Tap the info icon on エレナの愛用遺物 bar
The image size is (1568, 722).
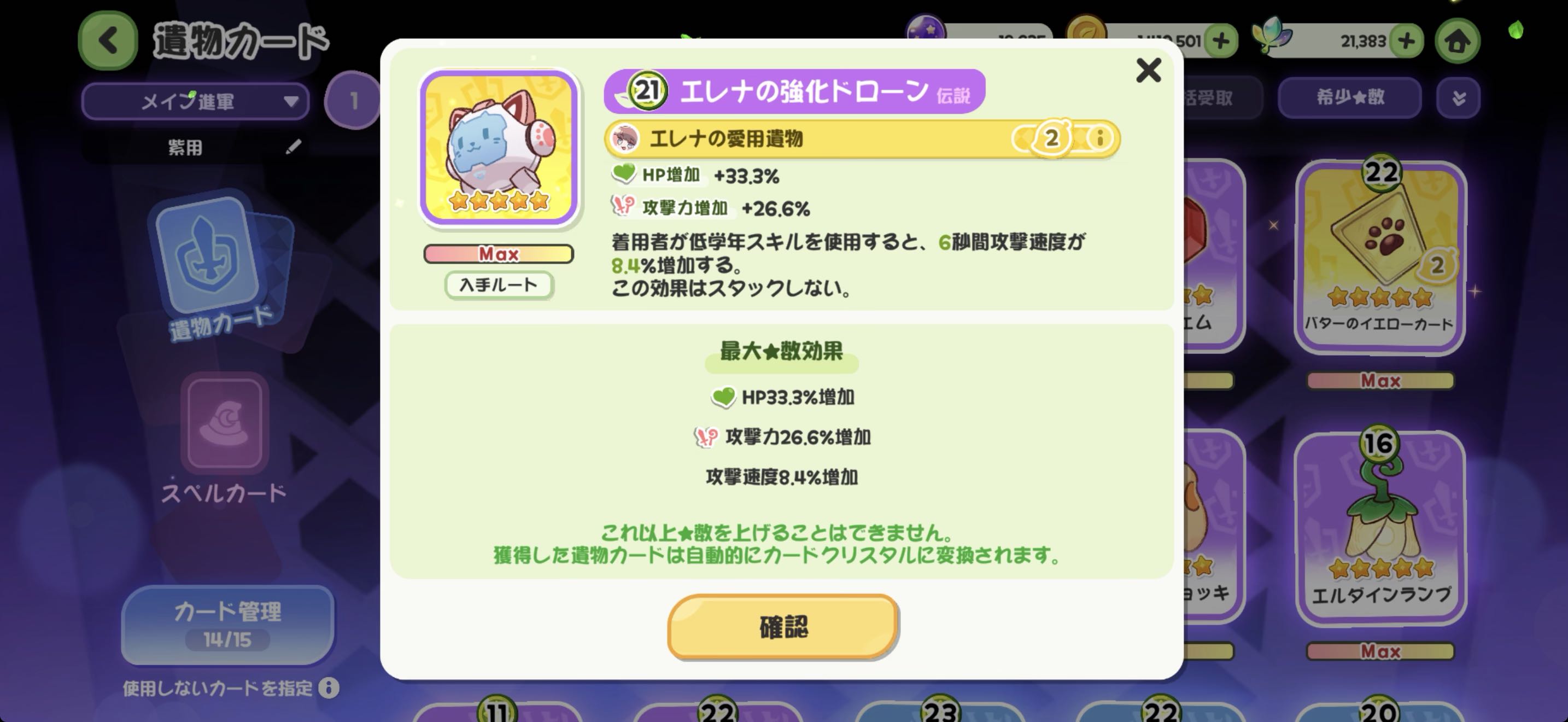pyautogui.click(x=1099, y=138)
